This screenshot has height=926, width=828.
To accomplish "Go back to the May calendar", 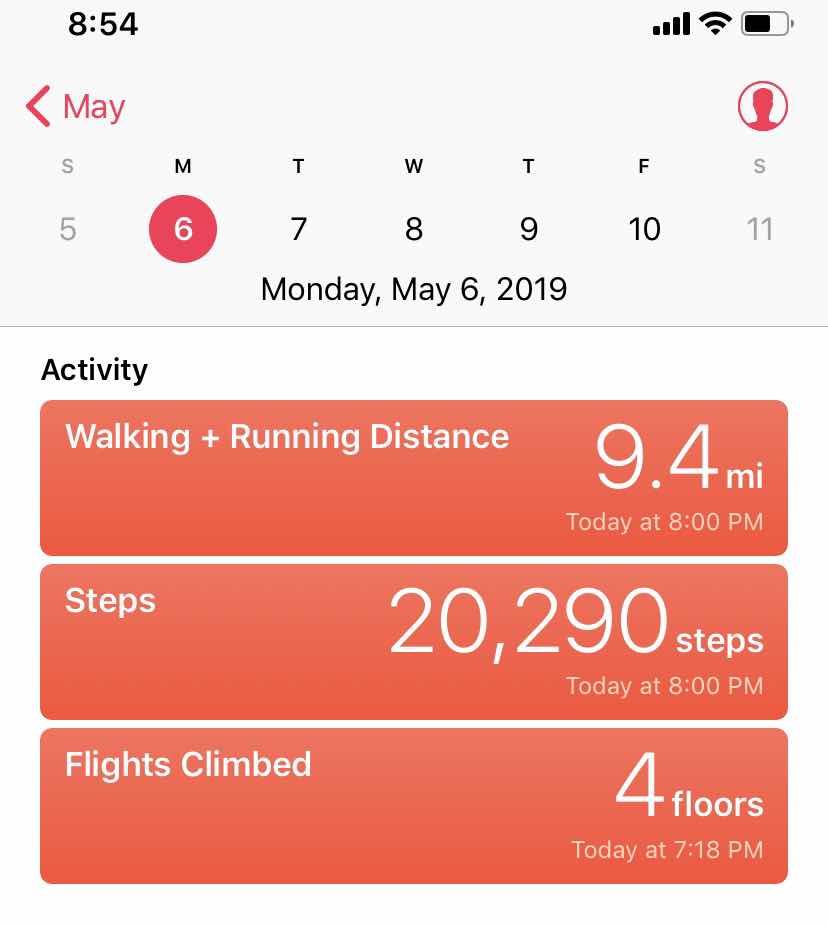I will point(76,106).
